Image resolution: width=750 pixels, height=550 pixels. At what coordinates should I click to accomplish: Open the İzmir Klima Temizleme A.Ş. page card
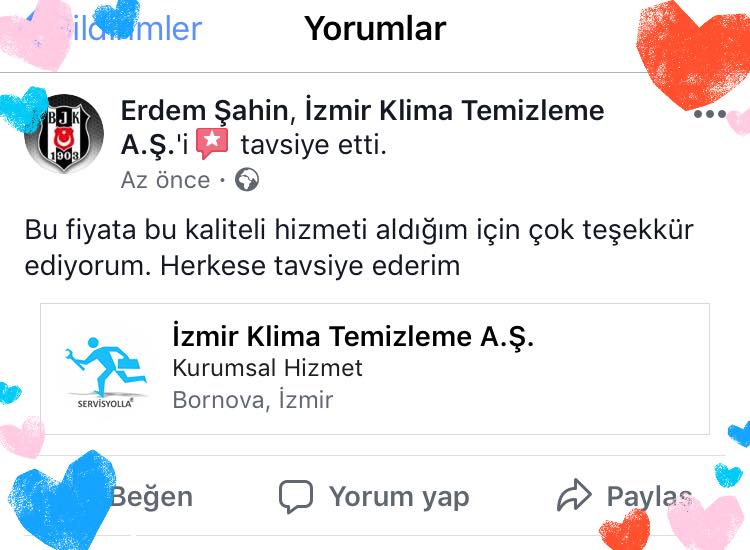pos(375,369)
